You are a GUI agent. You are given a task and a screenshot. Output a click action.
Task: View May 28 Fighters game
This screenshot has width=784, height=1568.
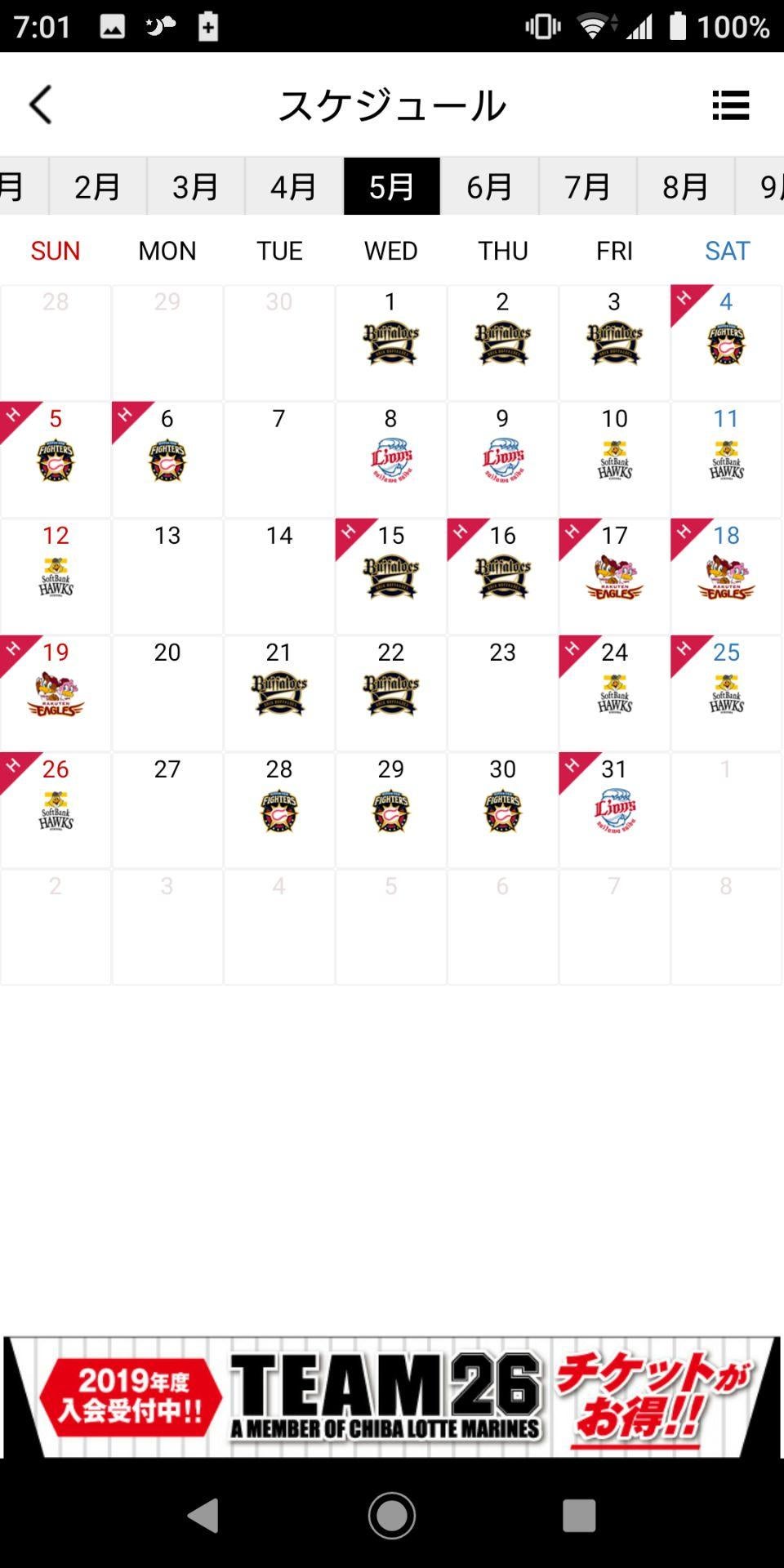pyautogui.click(x=278, y=809)
